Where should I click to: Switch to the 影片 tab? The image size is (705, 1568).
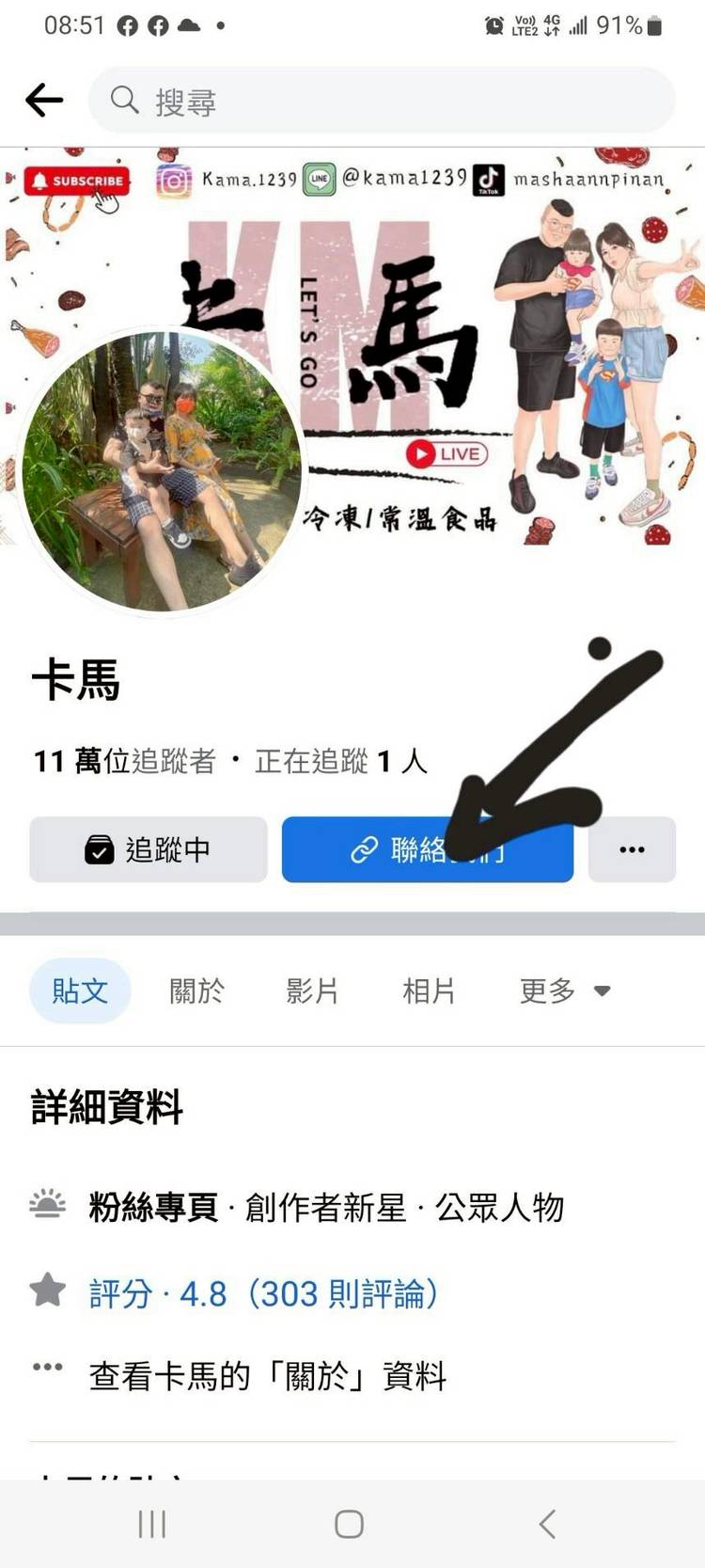coord(312,990)
